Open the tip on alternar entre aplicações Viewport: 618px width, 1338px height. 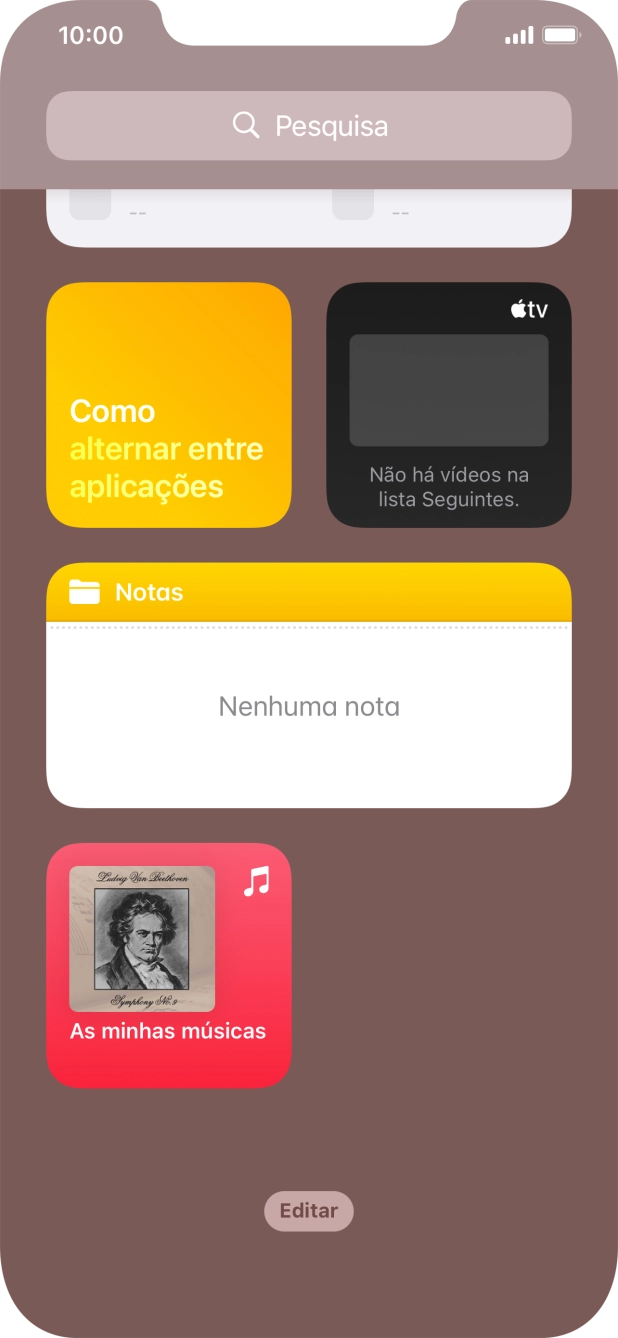[169, 405]
